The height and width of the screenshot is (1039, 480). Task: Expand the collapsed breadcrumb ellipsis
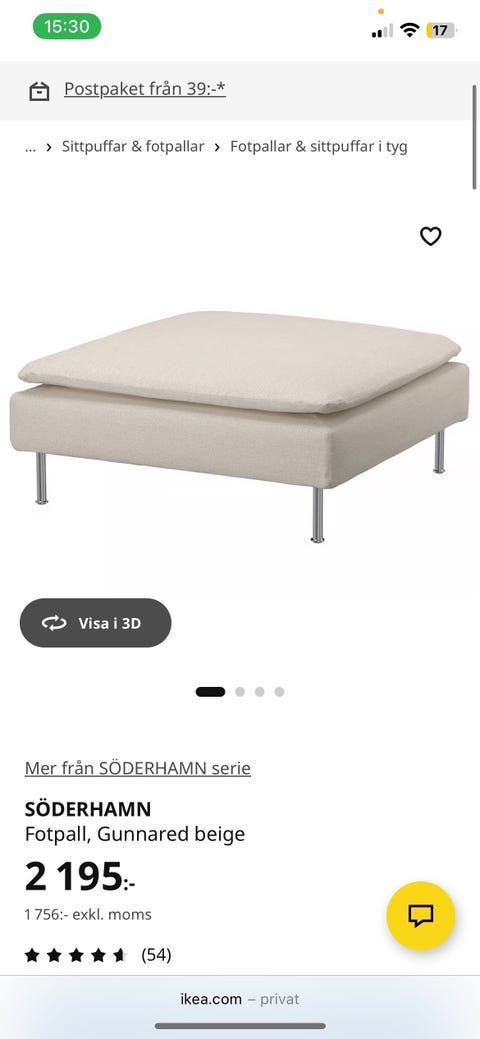pos(30,147)
